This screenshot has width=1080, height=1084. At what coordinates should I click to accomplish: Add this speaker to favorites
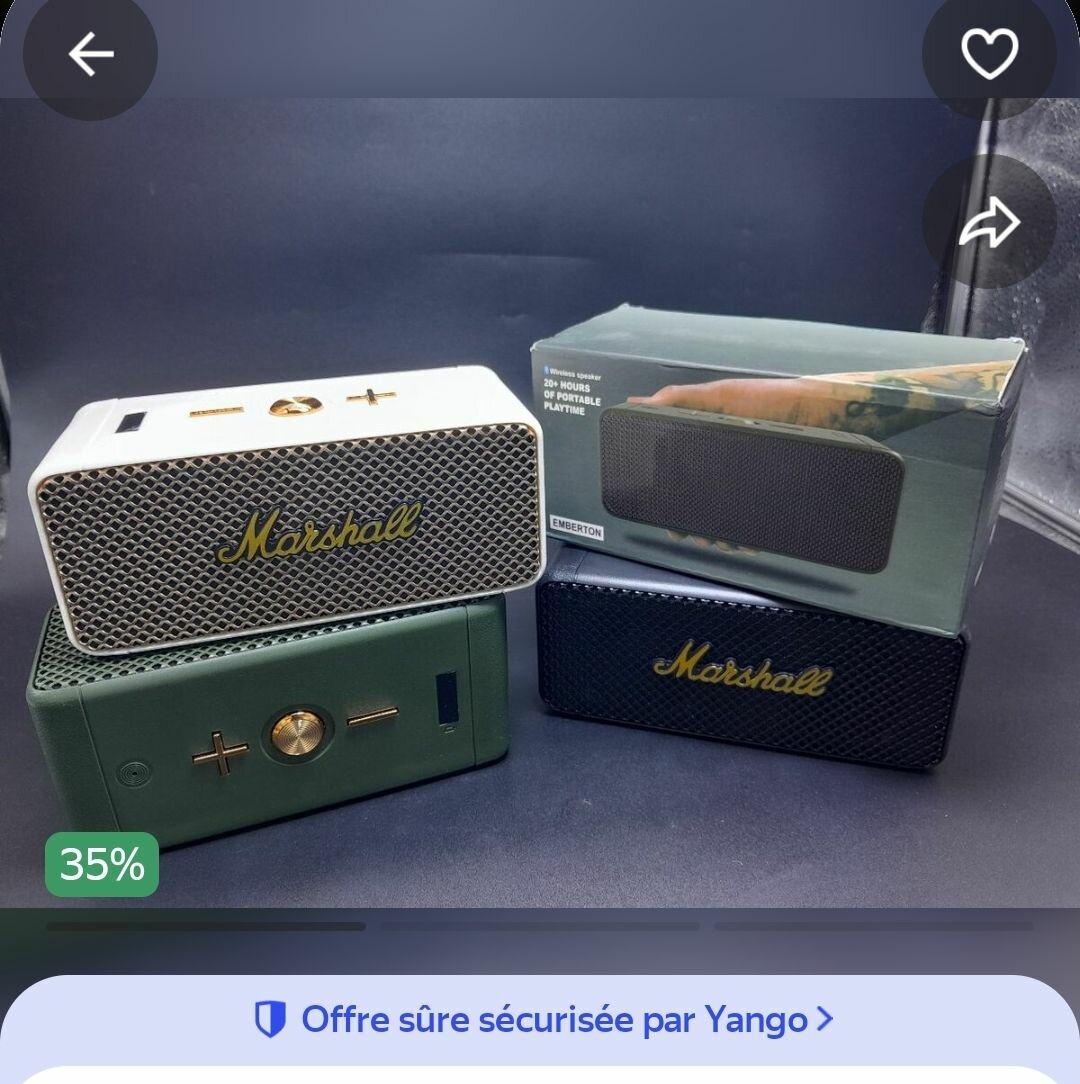[x=989, y=54]
